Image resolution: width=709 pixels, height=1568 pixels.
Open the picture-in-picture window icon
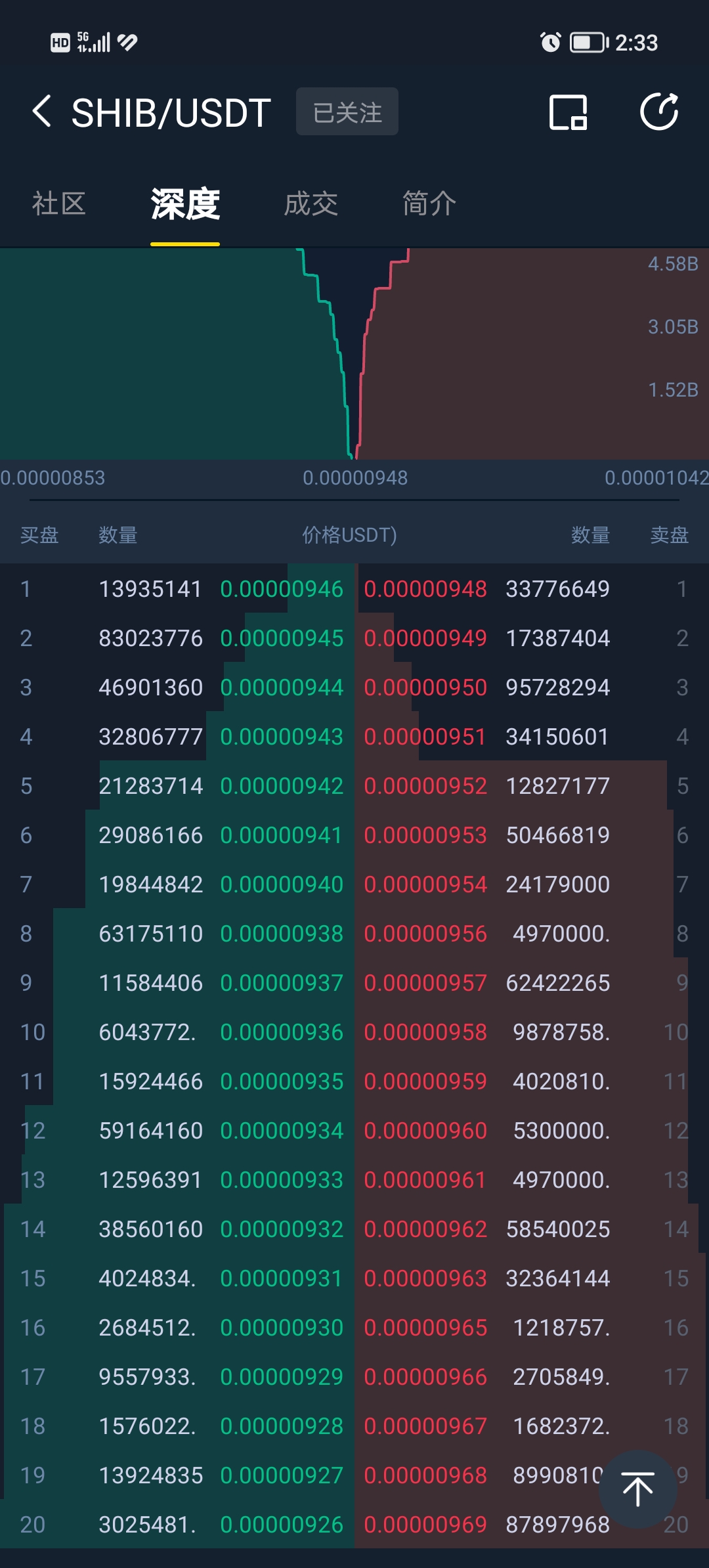click(568, 112)
